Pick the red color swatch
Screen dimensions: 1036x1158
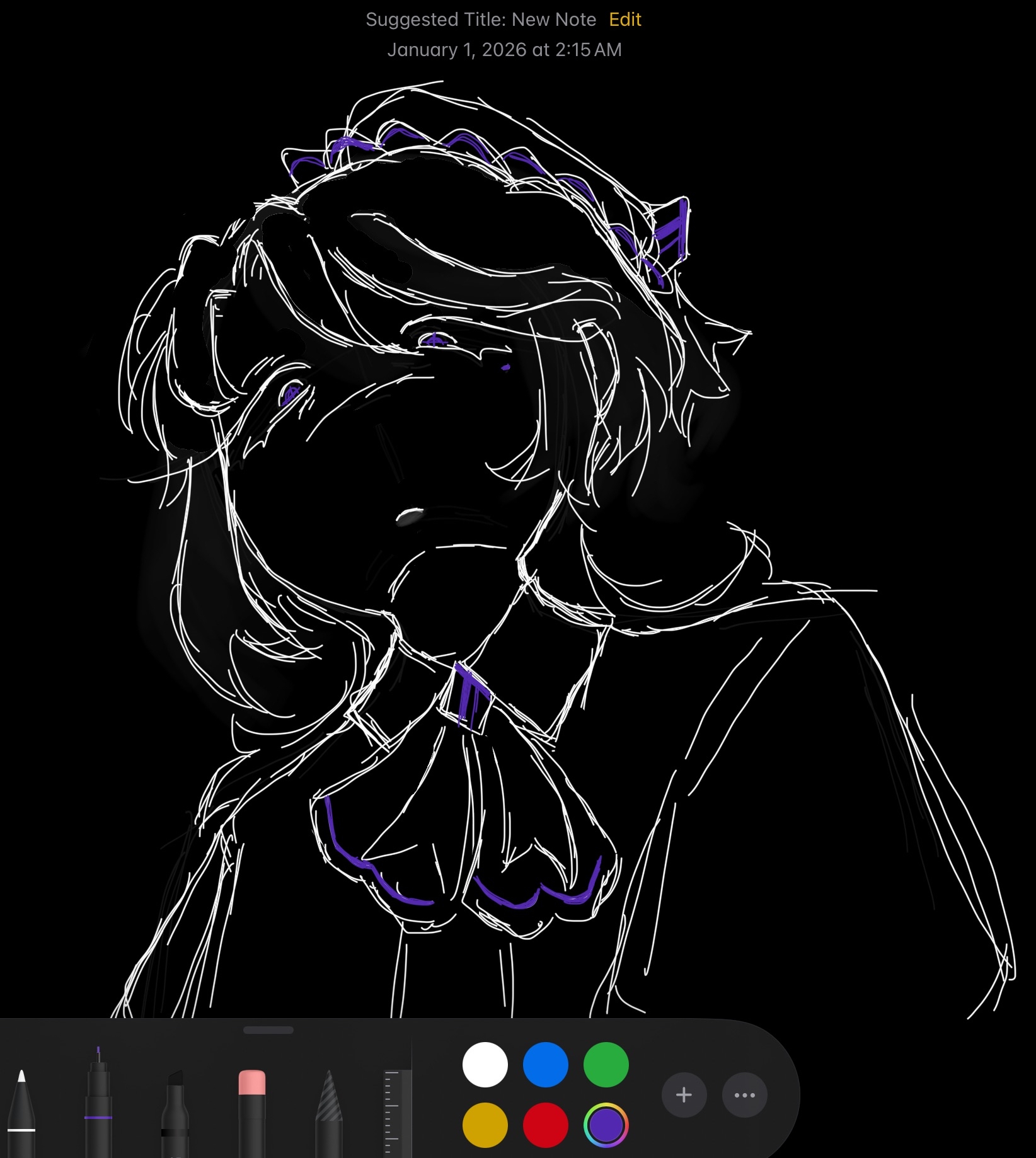pos(545,1125)
